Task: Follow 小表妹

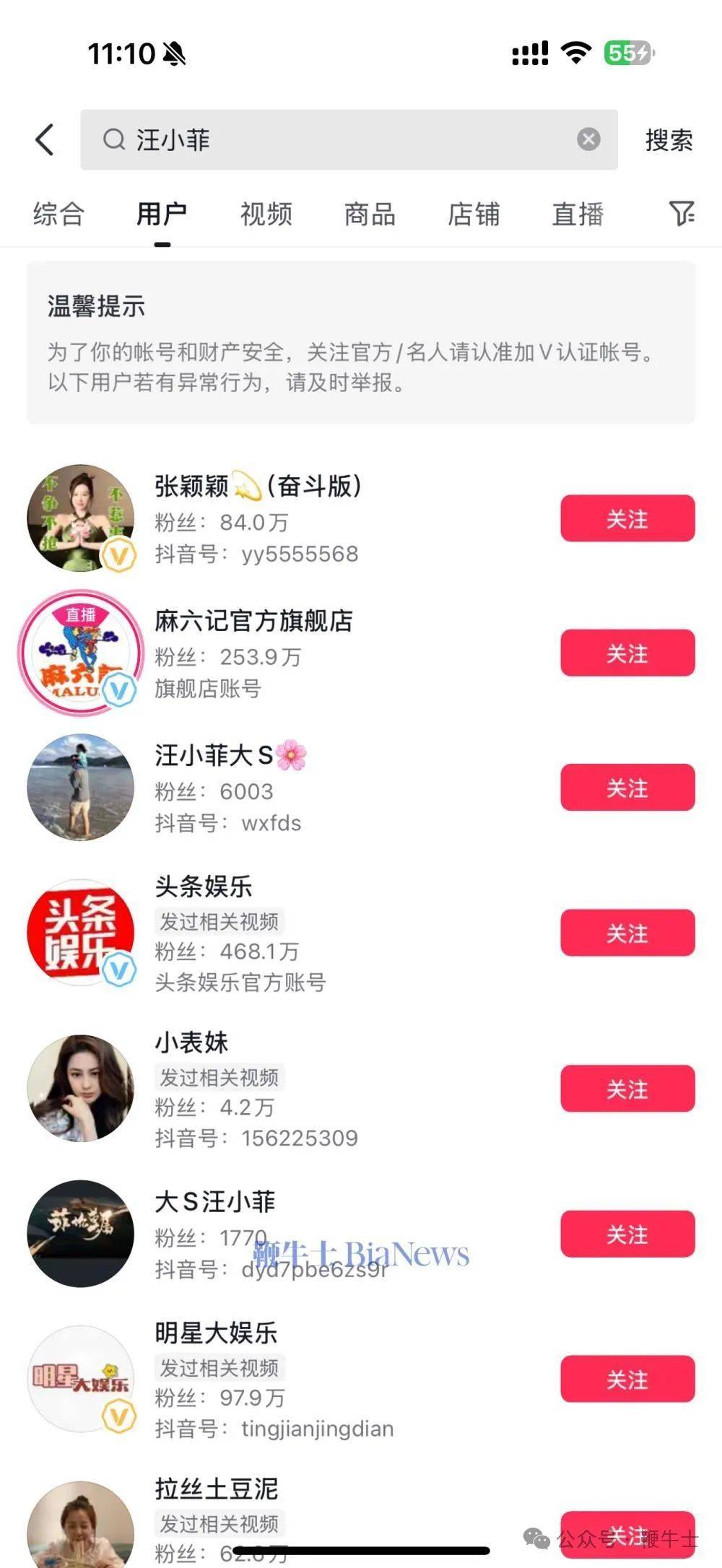Action: pyautogui.click(x=627, y=1089)
